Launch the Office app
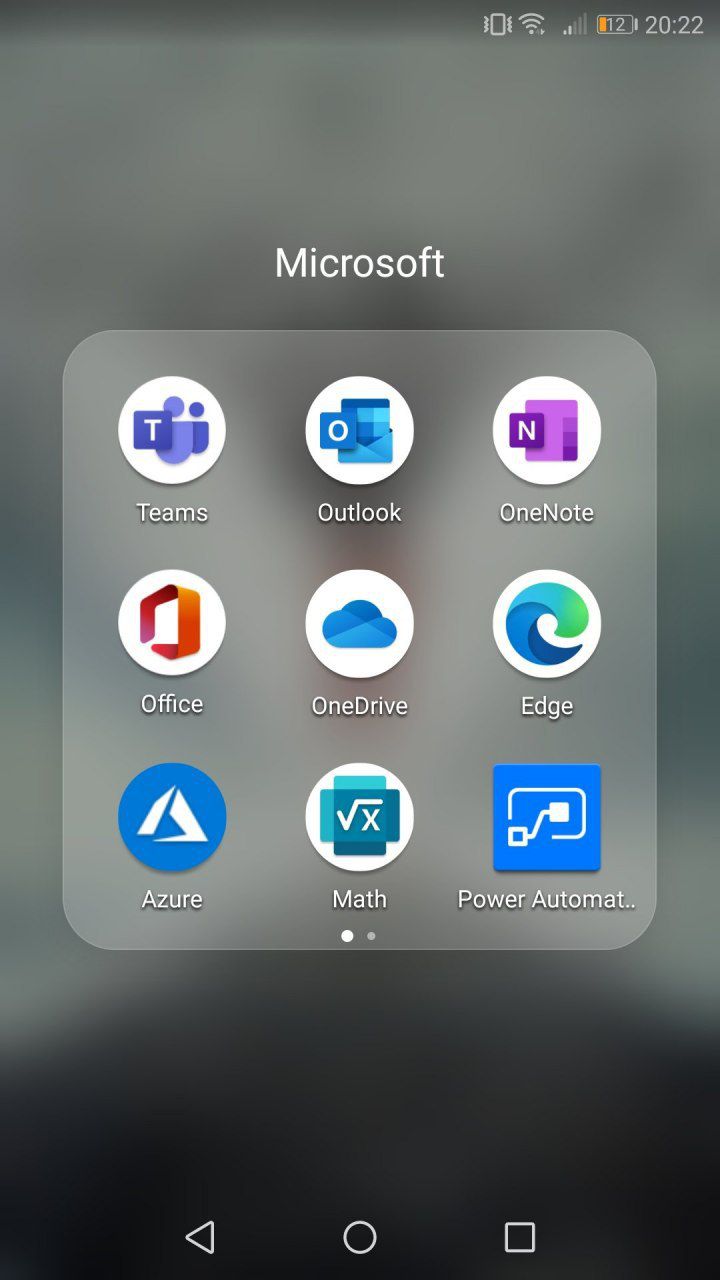This screenshot has height=1280, width=720. (x=172, y=623)
